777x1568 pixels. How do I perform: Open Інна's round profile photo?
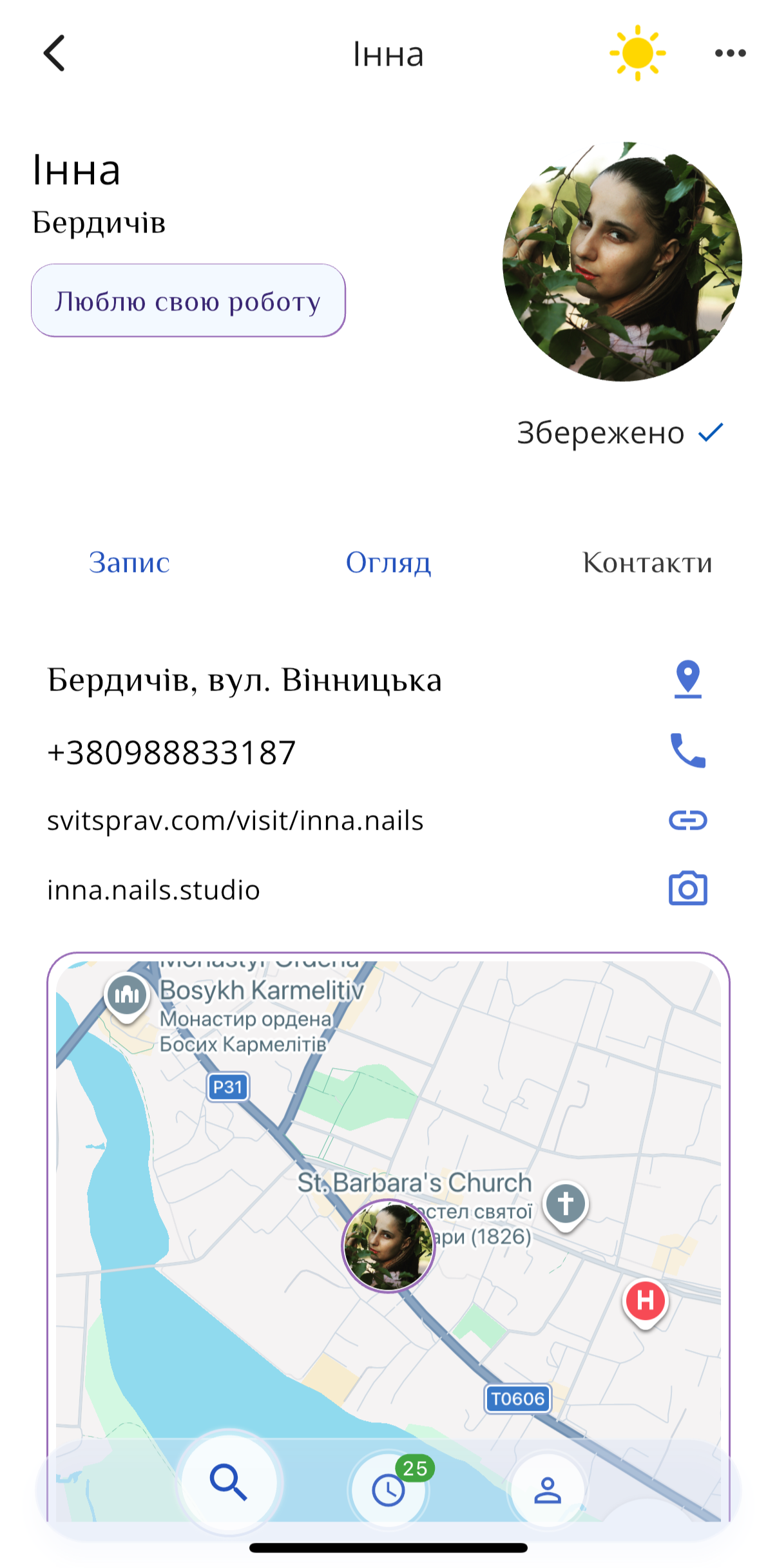622,262
